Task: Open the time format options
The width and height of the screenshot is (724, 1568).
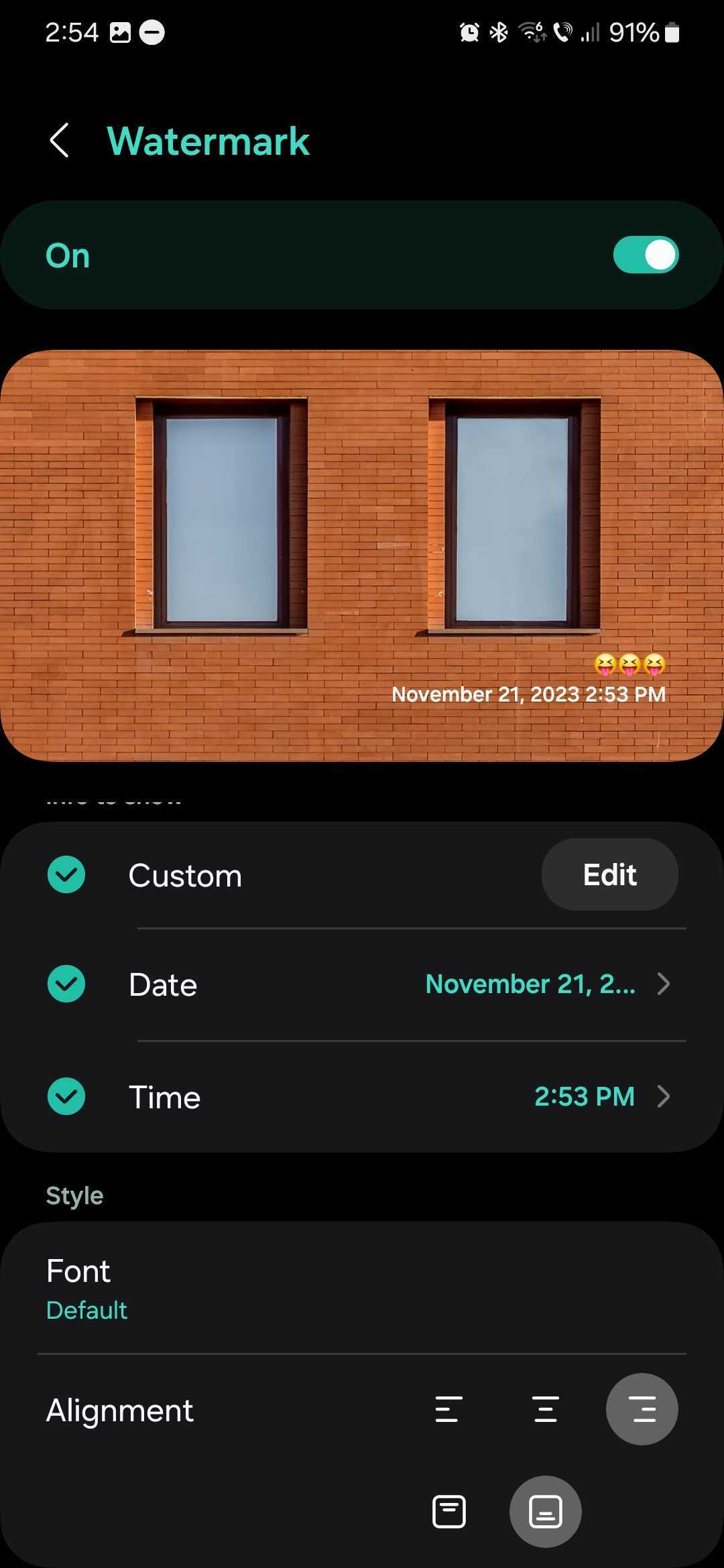Action: pyautogui.click(x=600, y=1096)
